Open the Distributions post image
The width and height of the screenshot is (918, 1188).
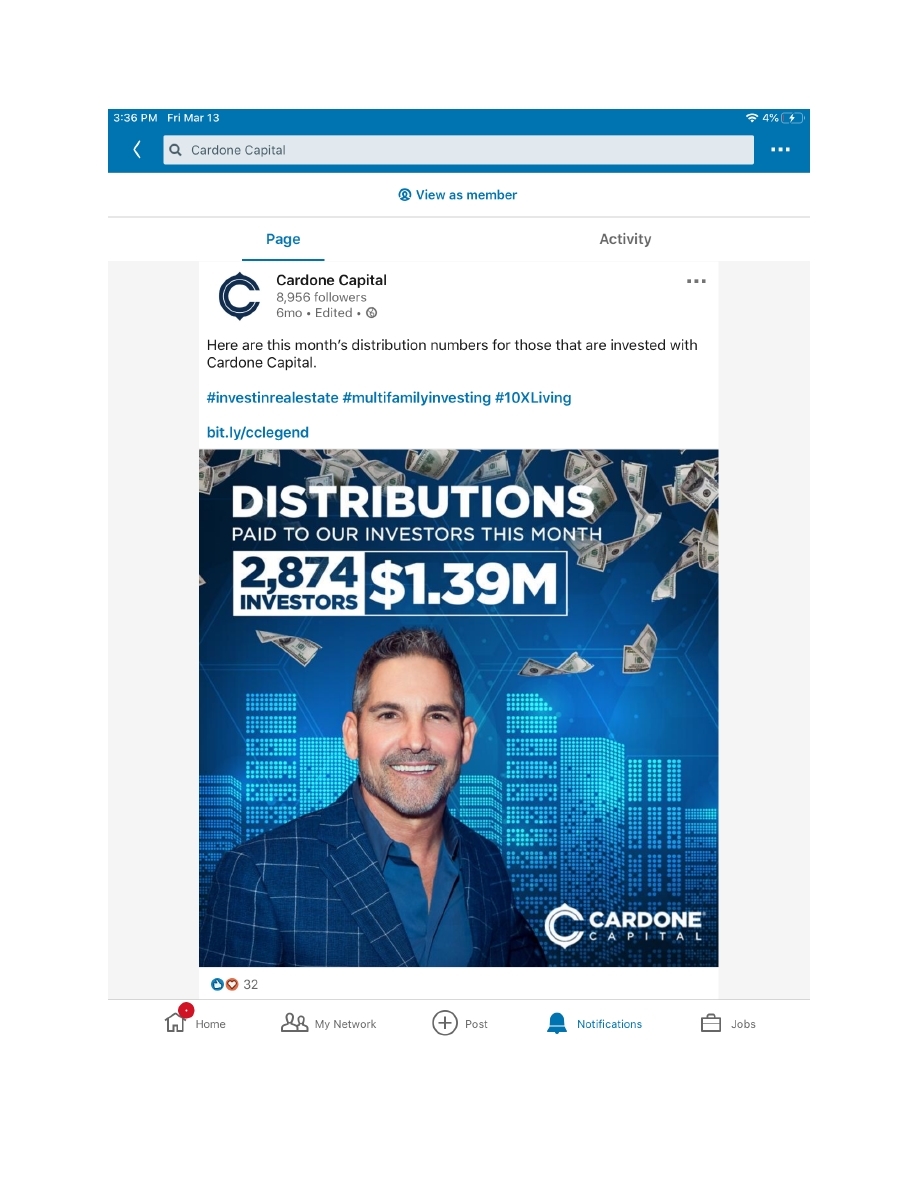point(458,708)
